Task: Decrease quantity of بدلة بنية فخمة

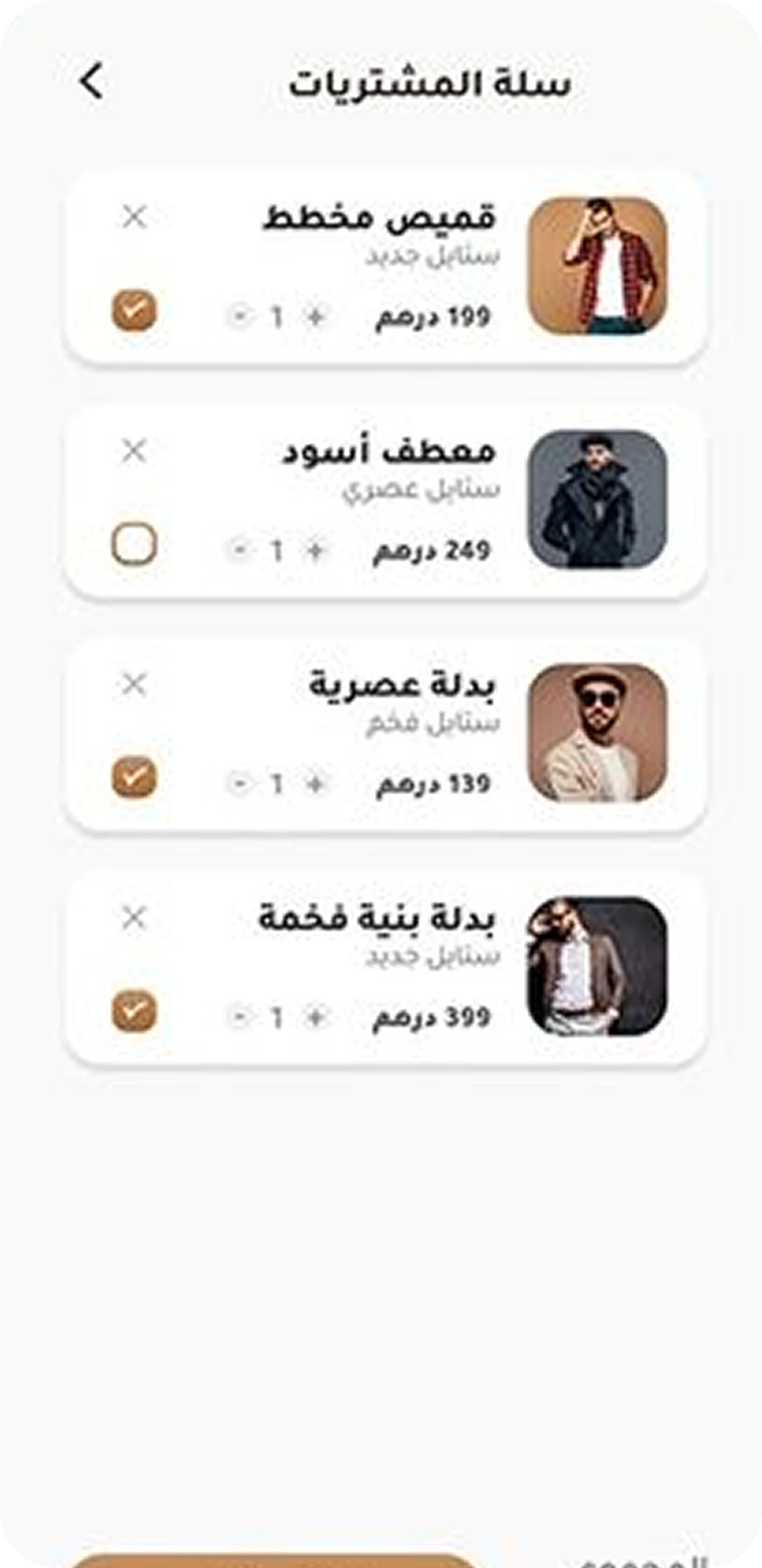Action: (240, 1017)
